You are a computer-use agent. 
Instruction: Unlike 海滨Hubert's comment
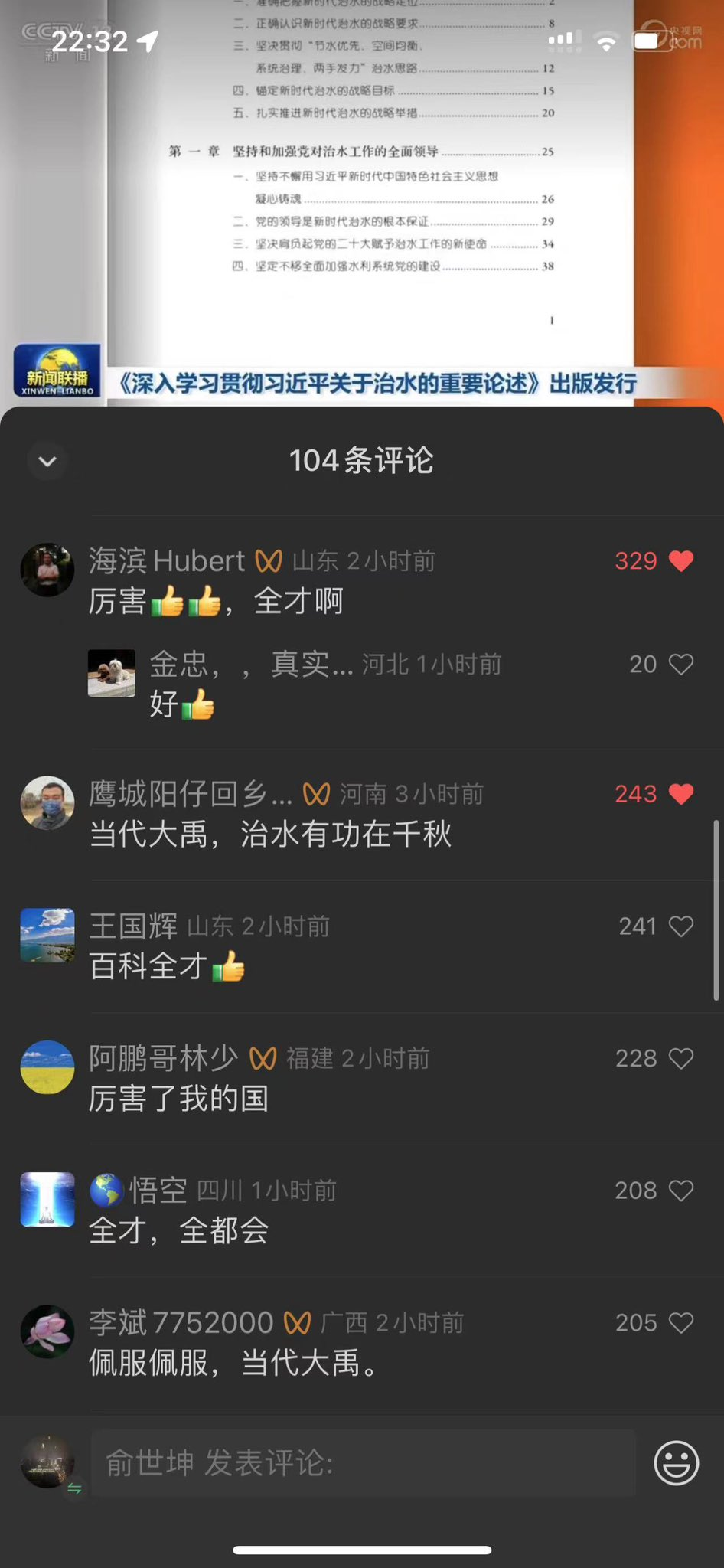point(680,561)
